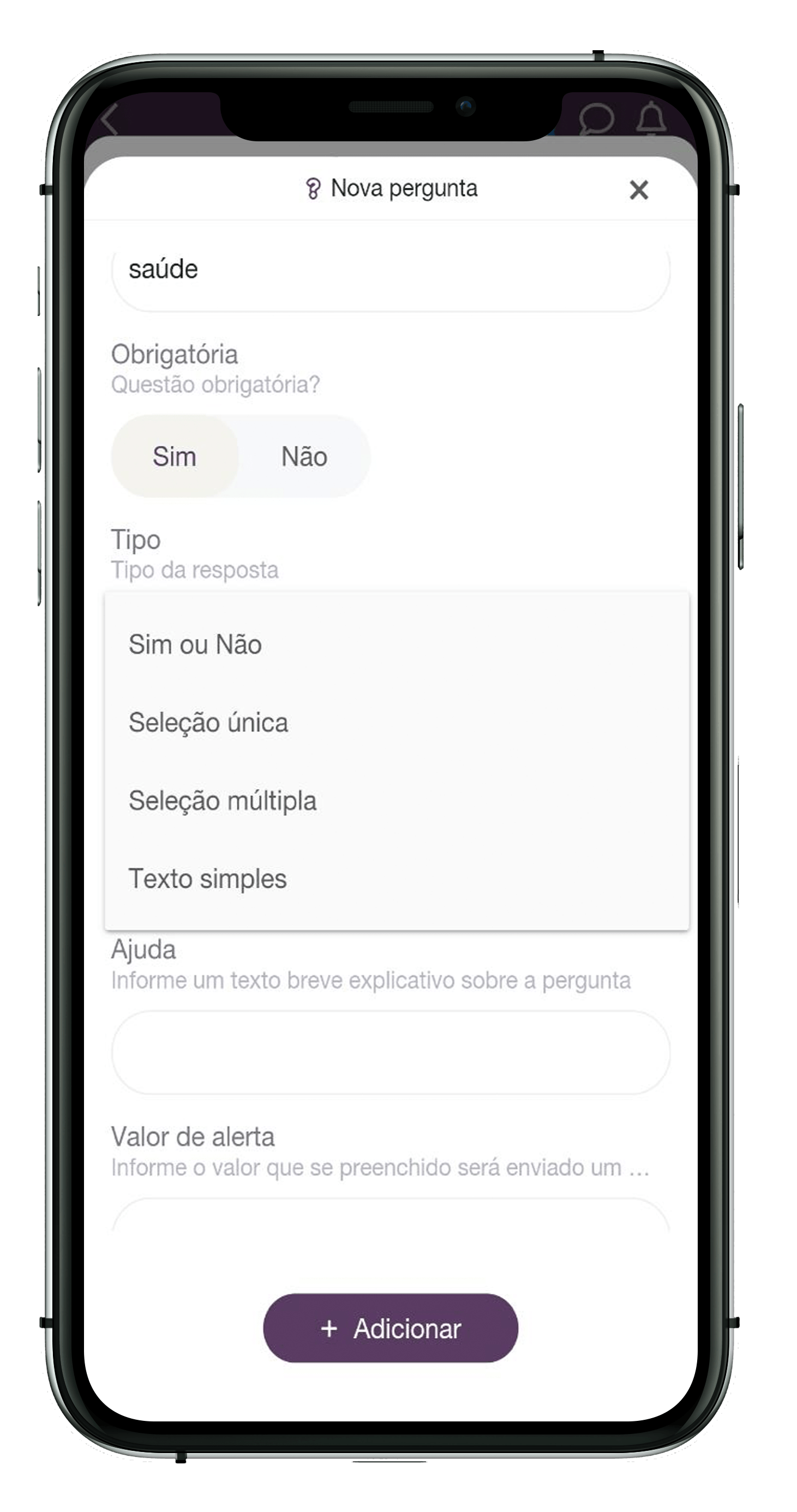Set Obrigatória to Sim
797x1512 pixels.
pos(175,457)
